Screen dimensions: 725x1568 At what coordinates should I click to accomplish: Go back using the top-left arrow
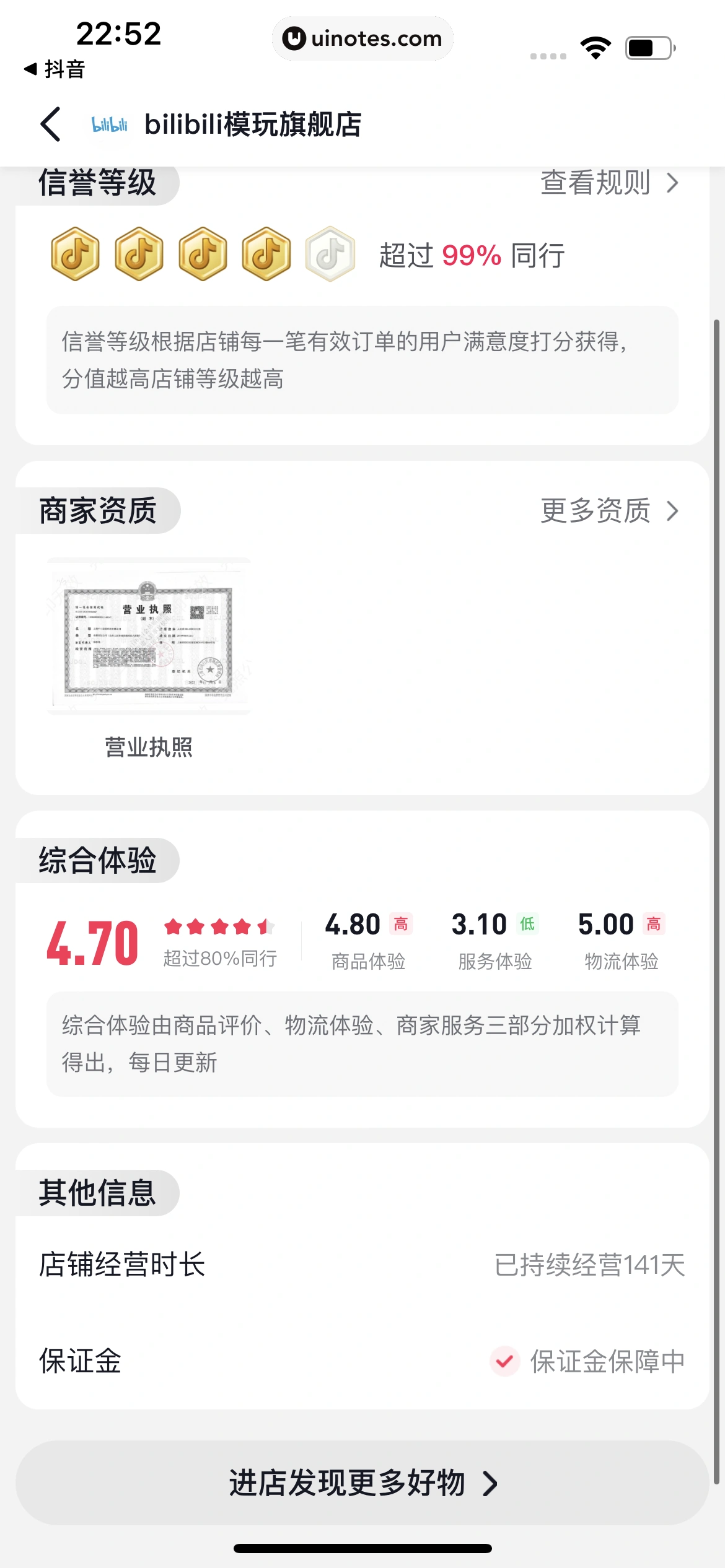tap(51, 124)
